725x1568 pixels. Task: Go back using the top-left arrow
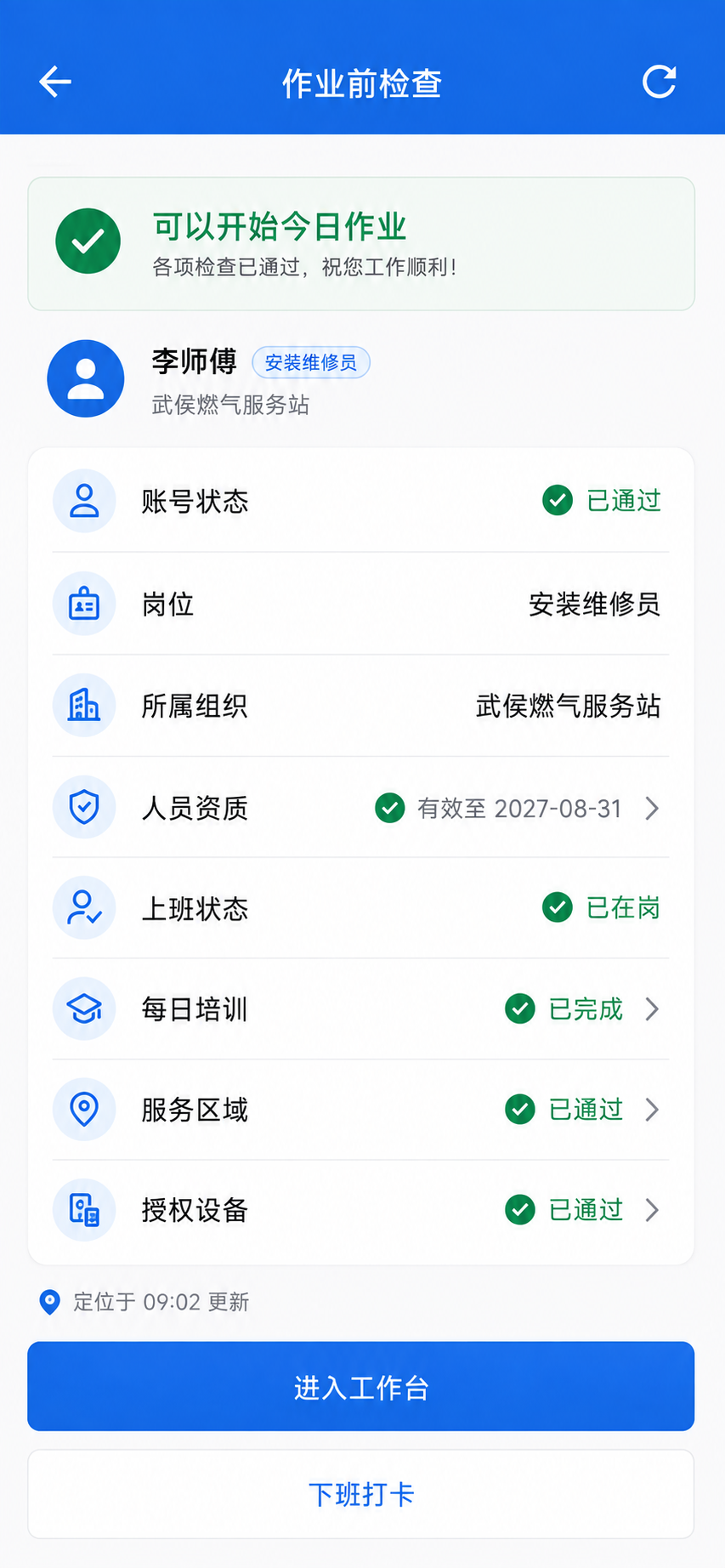coord(55,82)
